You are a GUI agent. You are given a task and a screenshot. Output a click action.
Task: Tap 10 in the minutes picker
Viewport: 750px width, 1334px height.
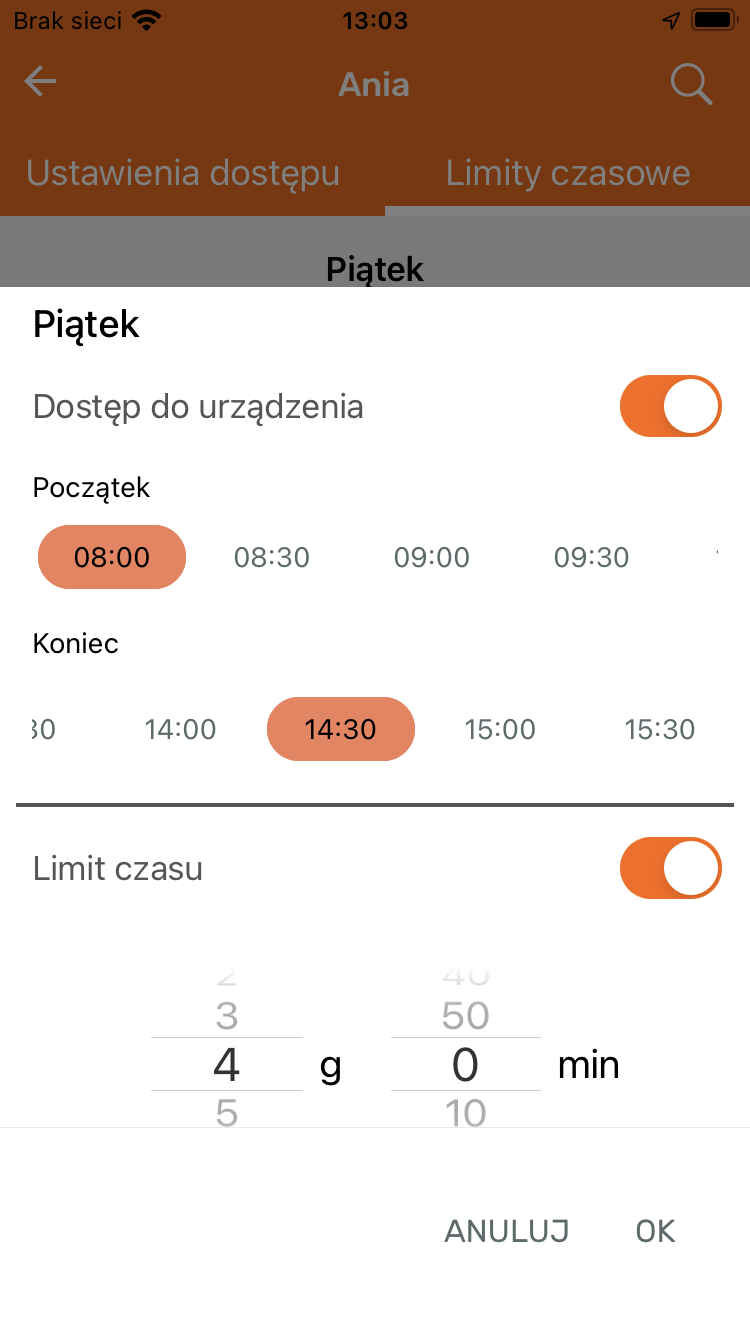pyautogui.click(x=465, y=1112)
